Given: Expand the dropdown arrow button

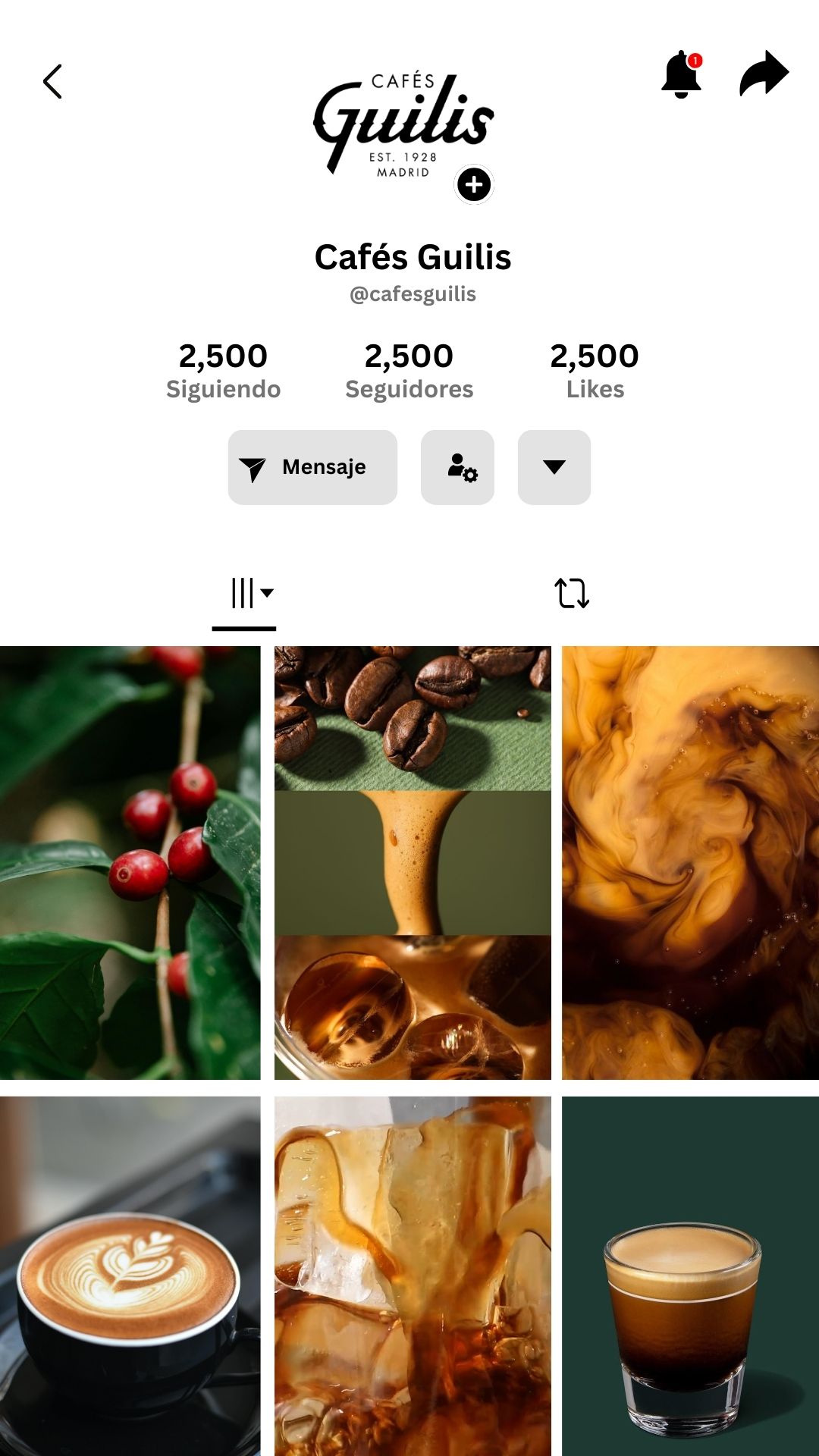Looking at the screenshot, I should [554, 467].
